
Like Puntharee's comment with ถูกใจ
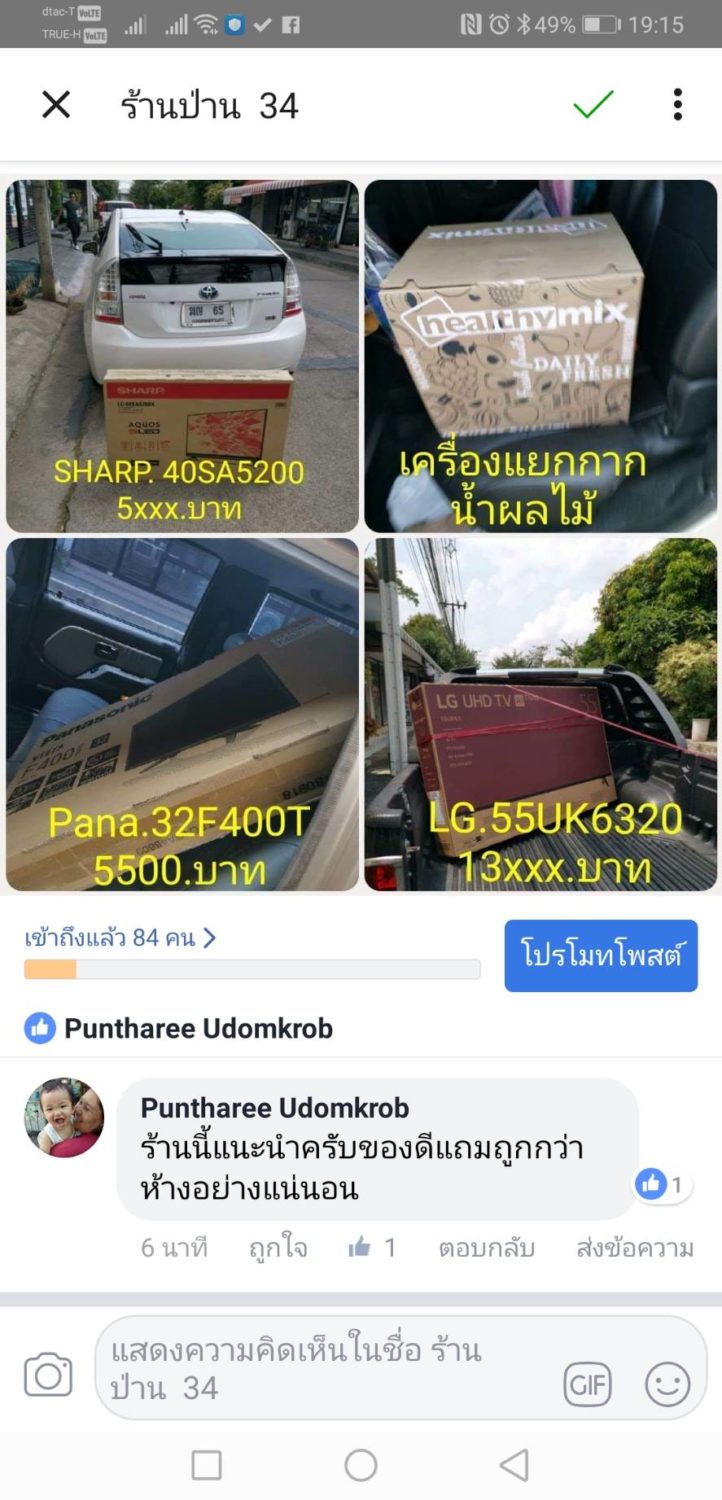[278, 1248]
